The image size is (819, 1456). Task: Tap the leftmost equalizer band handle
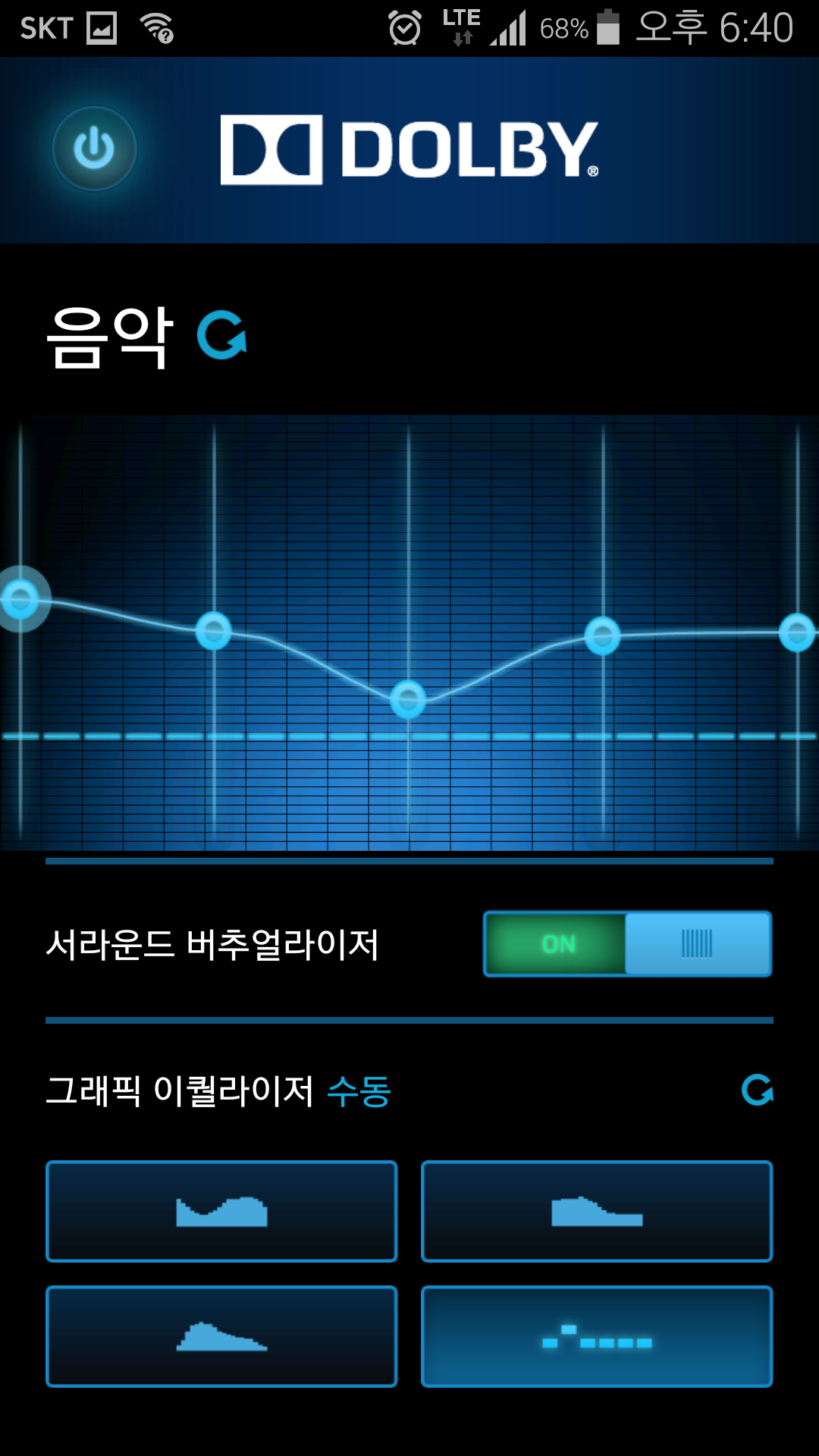(x=21, y=599)
